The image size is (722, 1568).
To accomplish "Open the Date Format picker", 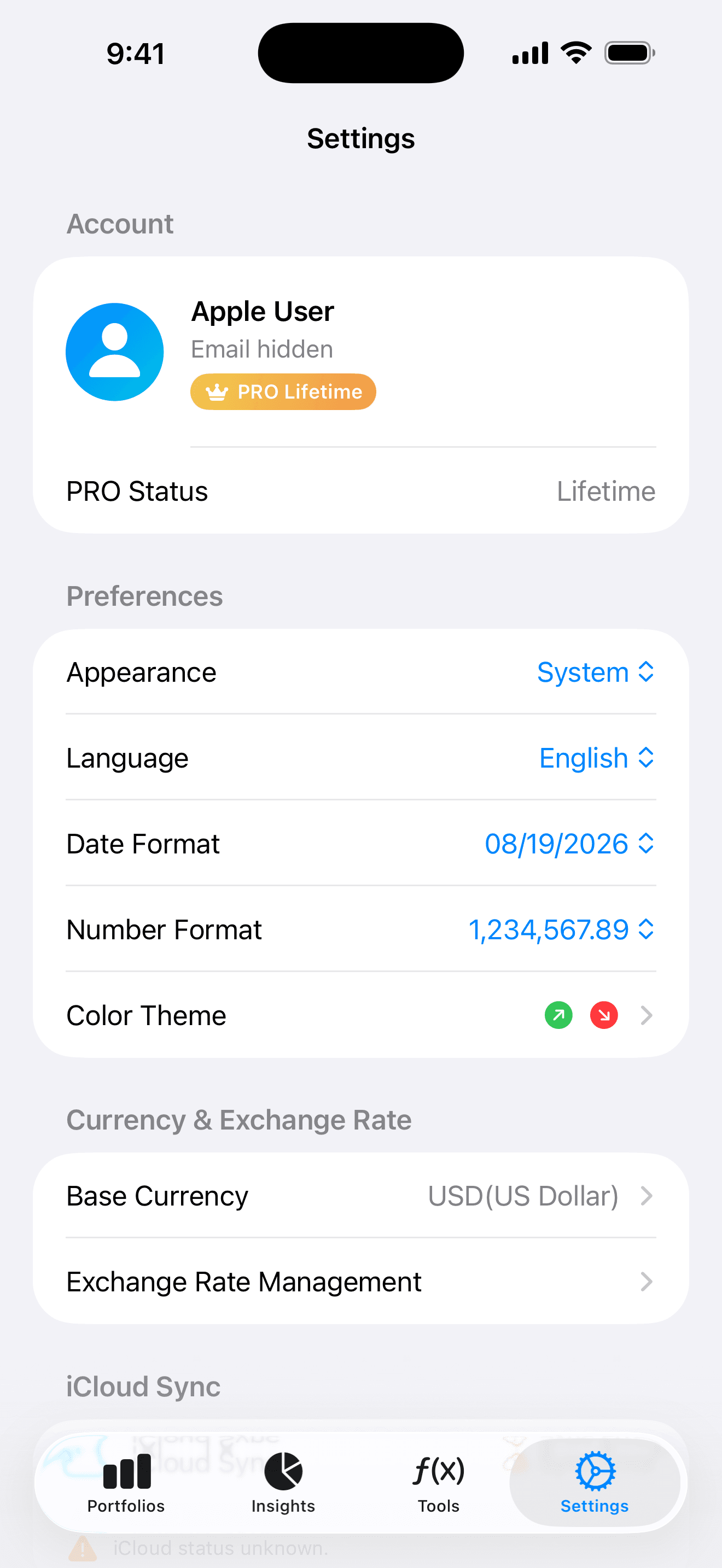I will pos(569,844).
